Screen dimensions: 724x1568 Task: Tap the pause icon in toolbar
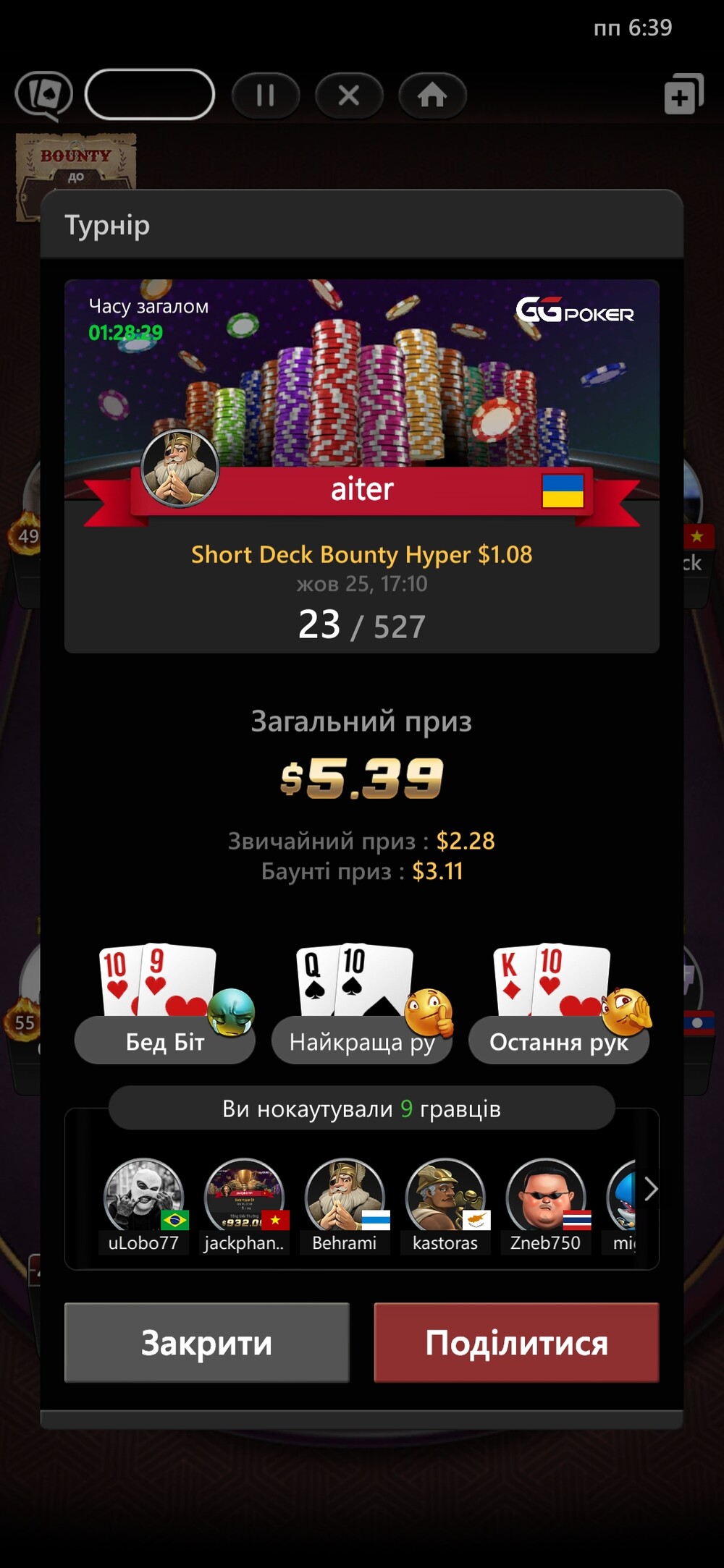266,95
